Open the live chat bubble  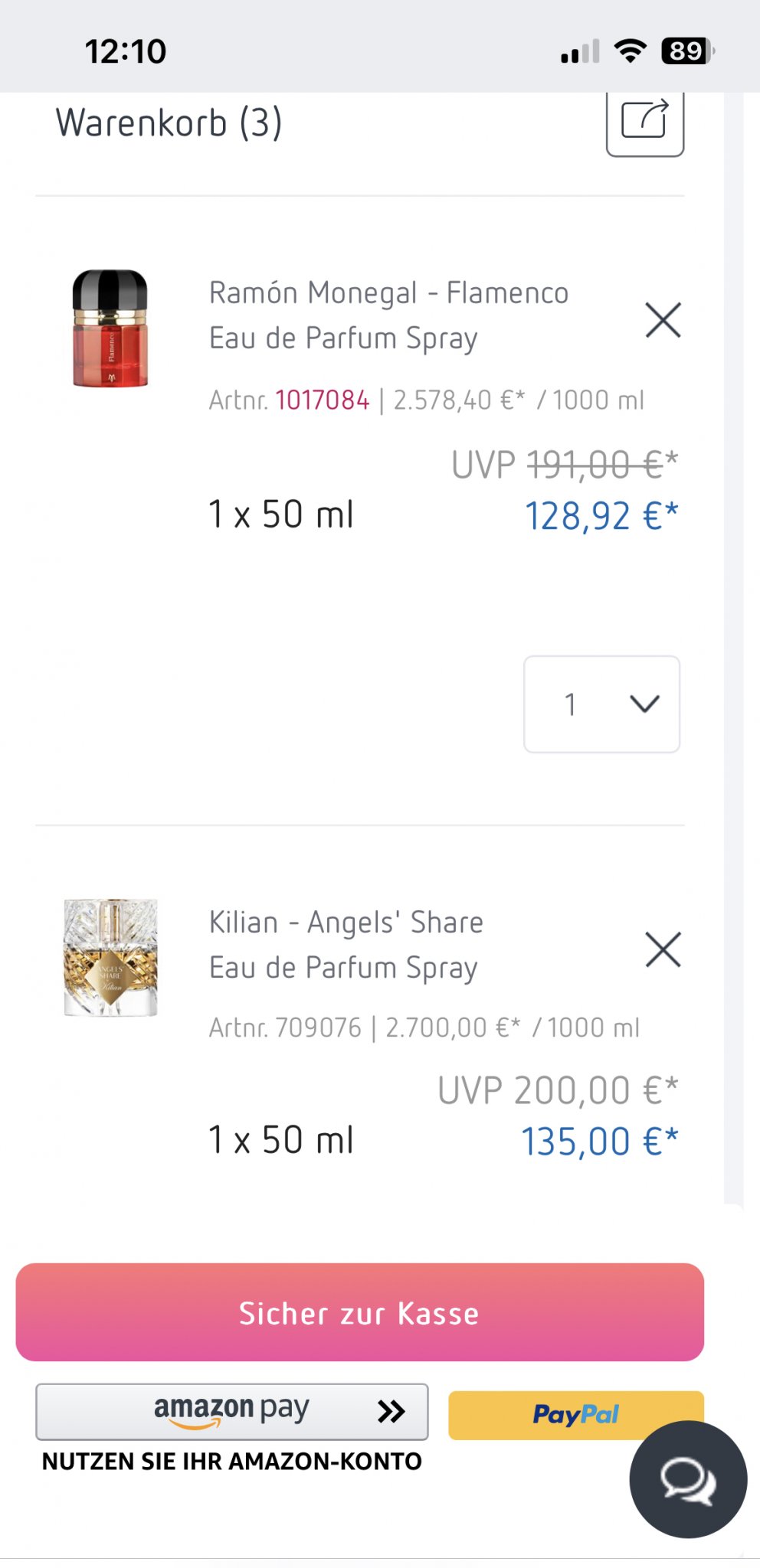pos(687,1478)
